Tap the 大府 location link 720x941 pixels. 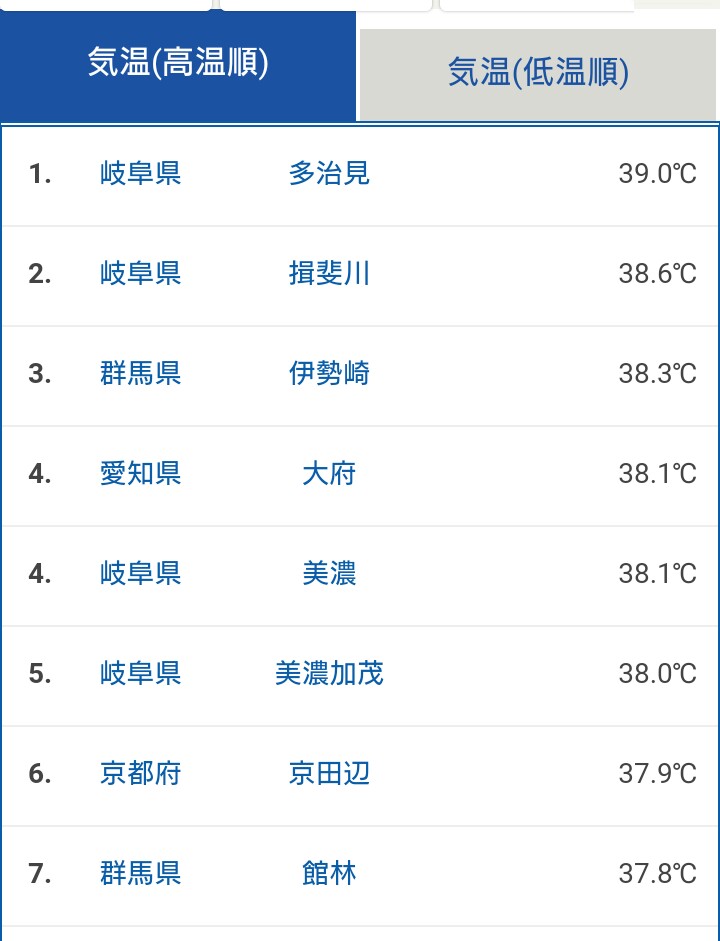click(329, 474)
